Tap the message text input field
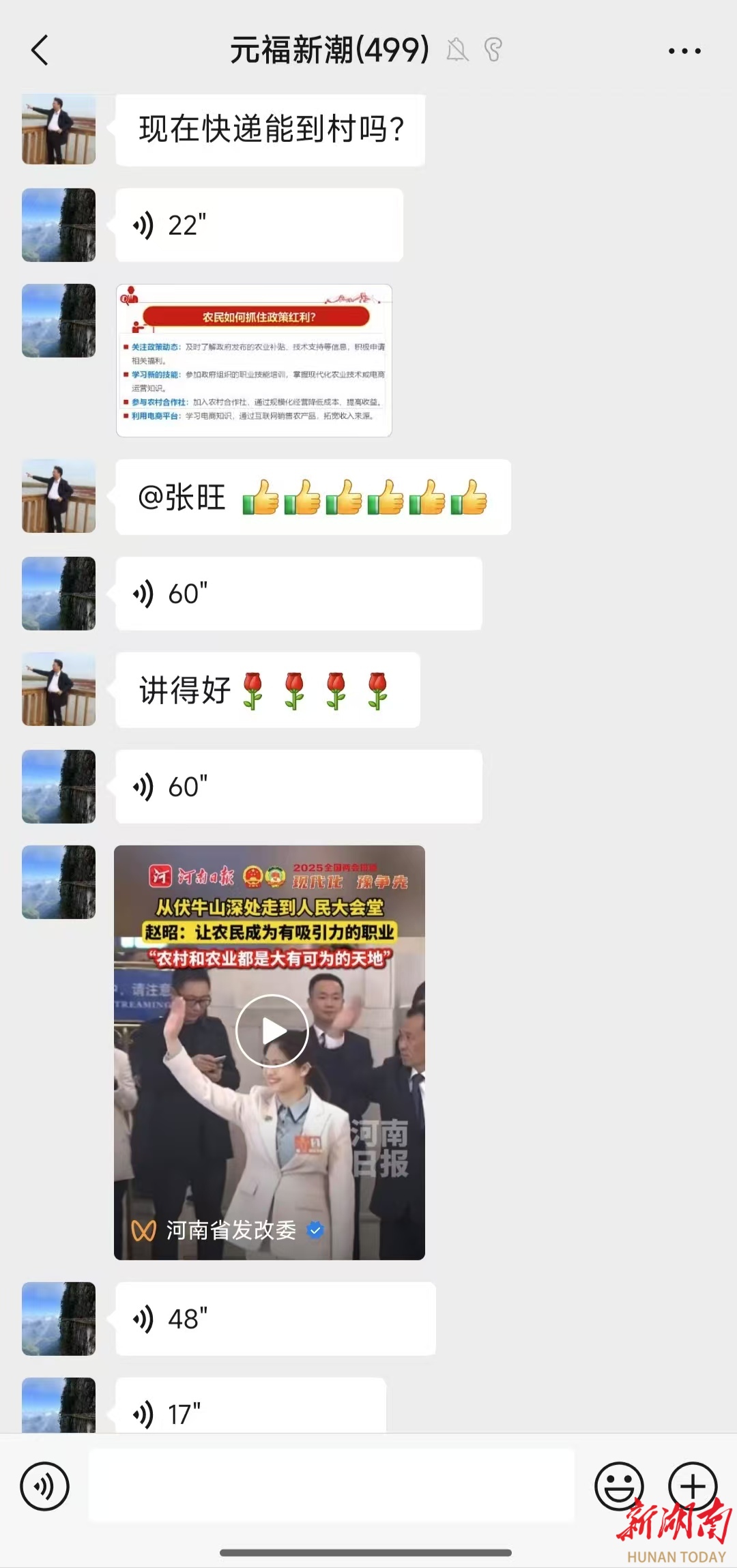 click(x=332, y=1485)
